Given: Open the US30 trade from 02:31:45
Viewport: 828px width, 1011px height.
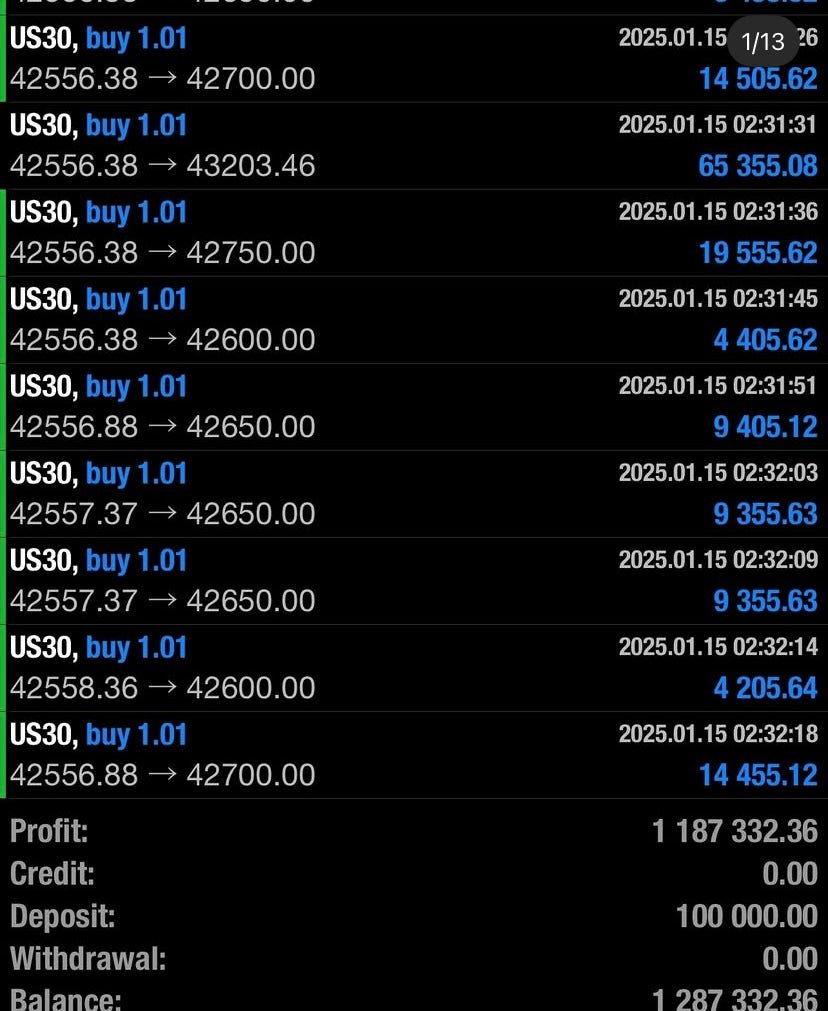Looking at the screenshot, I should [414, 320].
